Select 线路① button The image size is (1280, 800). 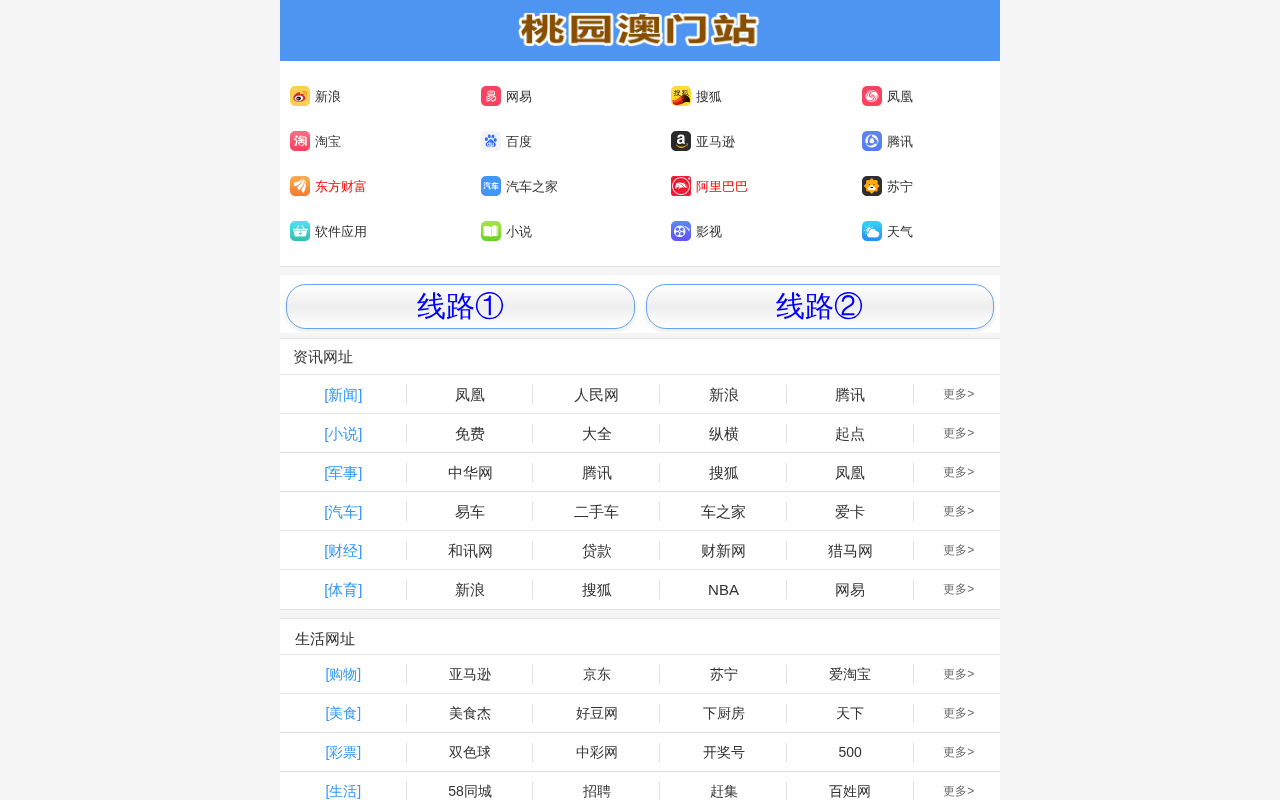point(460,306)
